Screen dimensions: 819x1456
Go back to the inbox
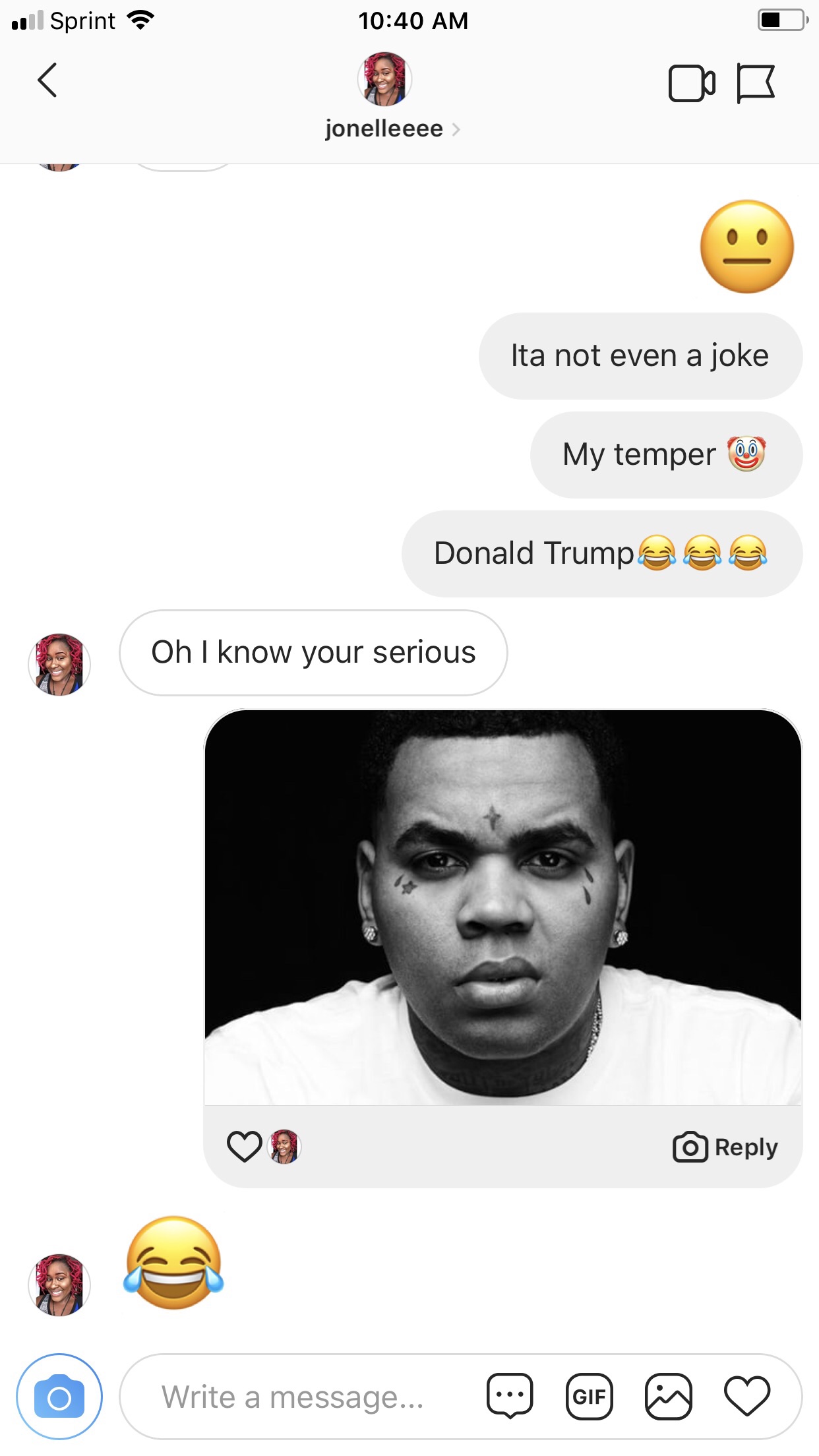point(47,80)
